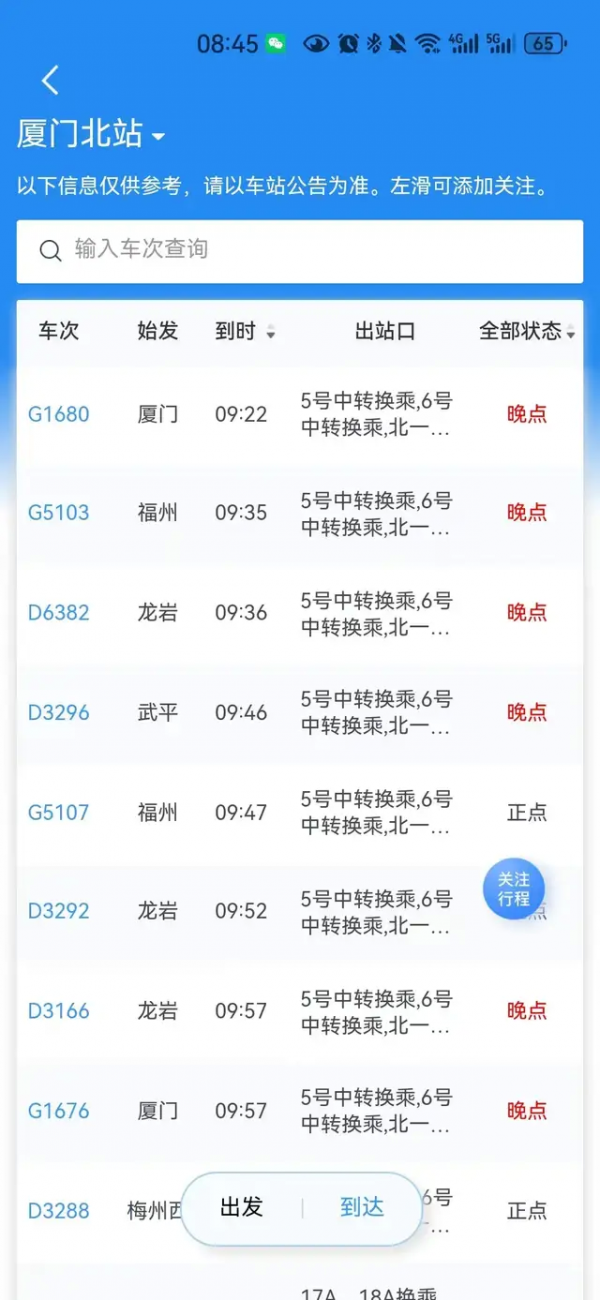
Task: Open train D3288 from 梅州西
Action: 59,1211
